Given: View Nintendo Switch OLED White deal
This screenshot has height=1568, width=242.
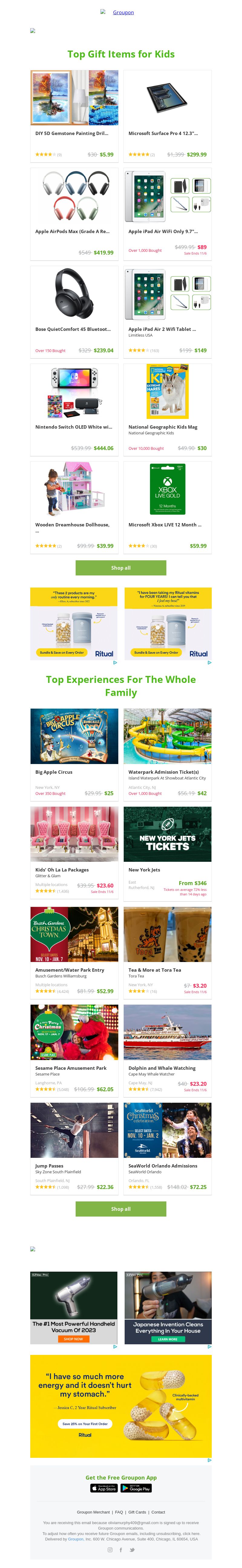Looking at the screenshot, I should 74,408.
